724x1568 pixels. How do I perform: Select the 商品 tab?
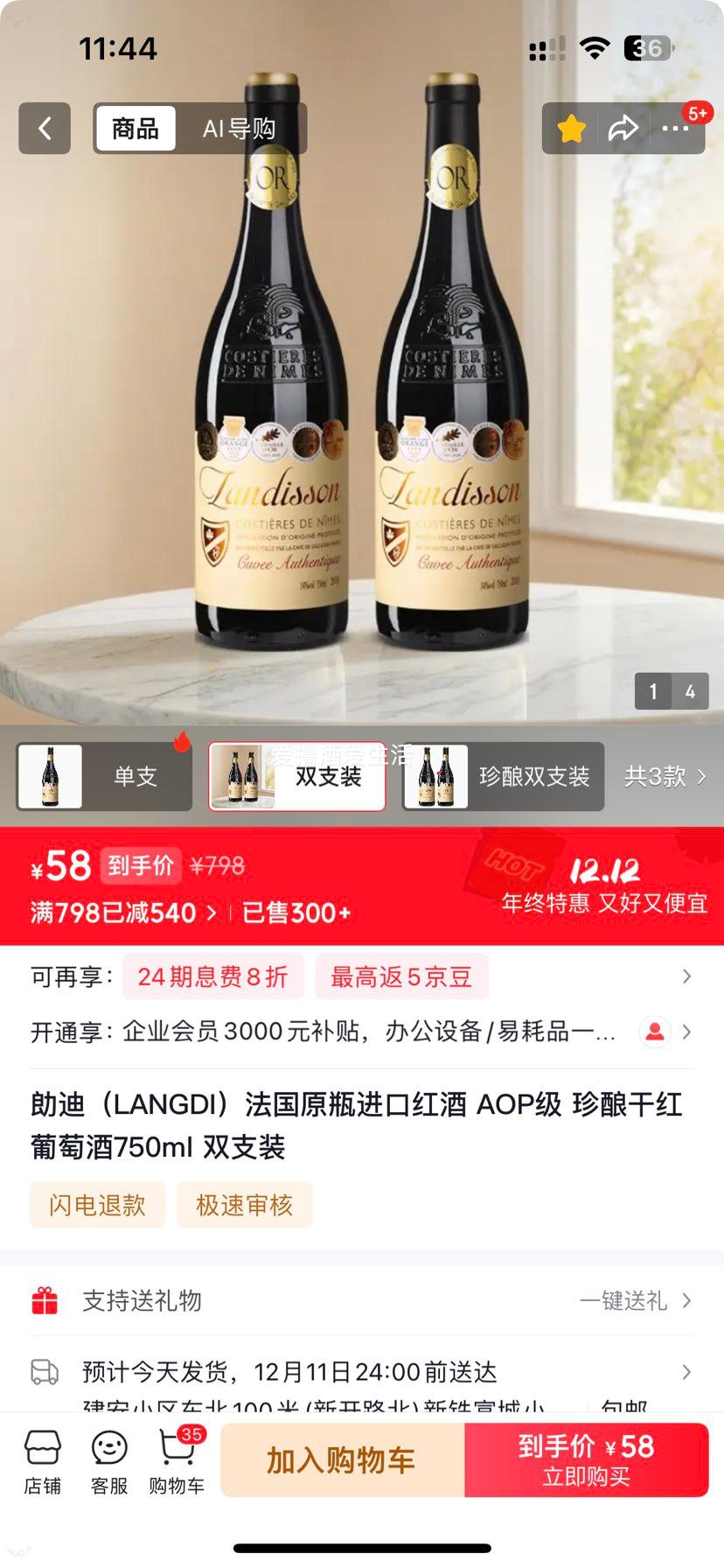click(136, 128)
